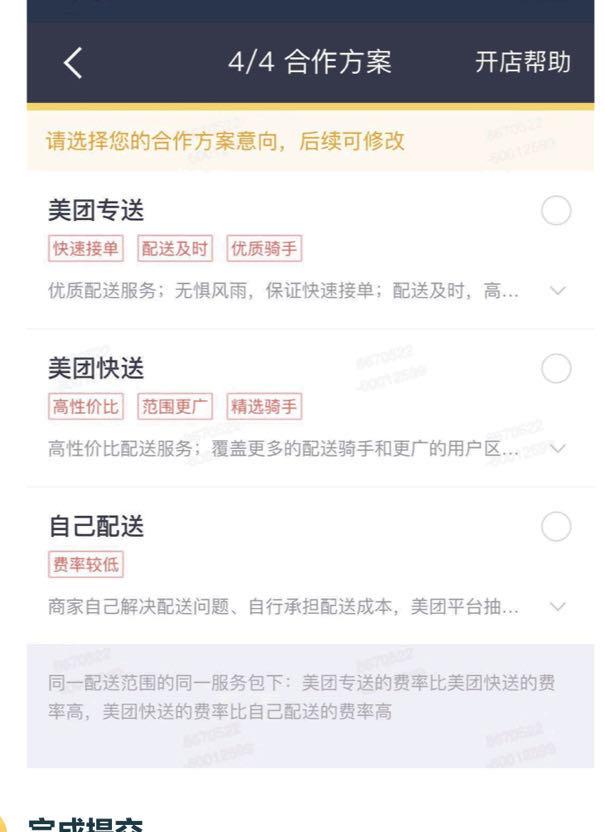The width and height of the screenshot is (605, 832).
Task: Show full 自己配送 description
Action: pyautogui.click(x=558, y=606)
